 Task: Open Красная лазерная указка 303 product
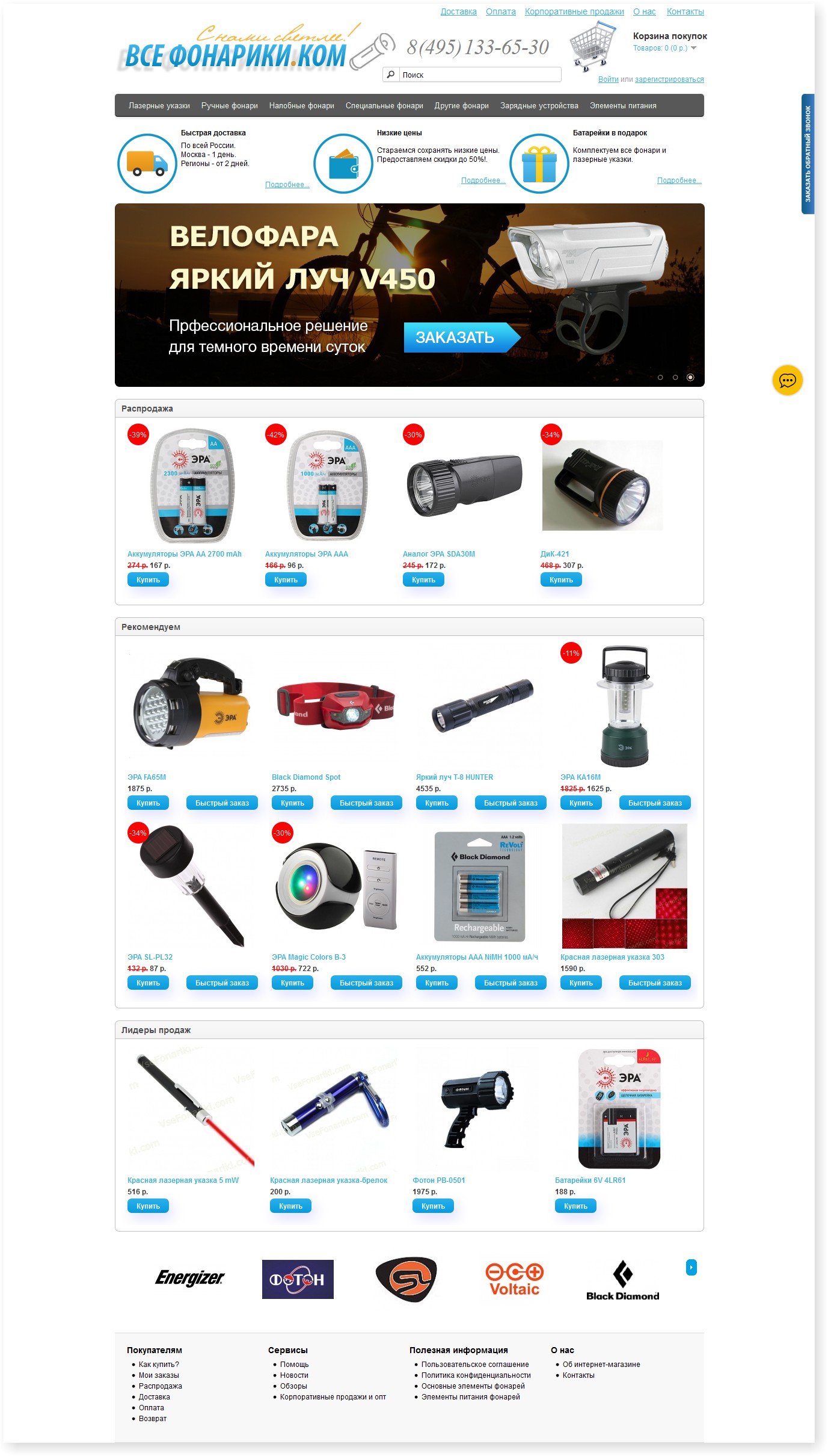[612, 957]
